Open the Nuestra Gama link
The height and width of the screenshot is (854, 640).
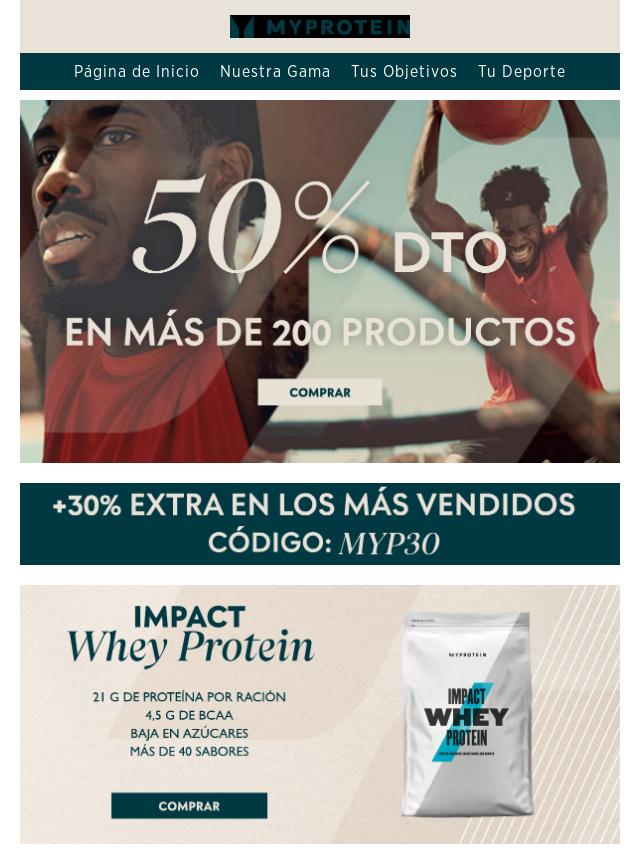coord(275,72)
